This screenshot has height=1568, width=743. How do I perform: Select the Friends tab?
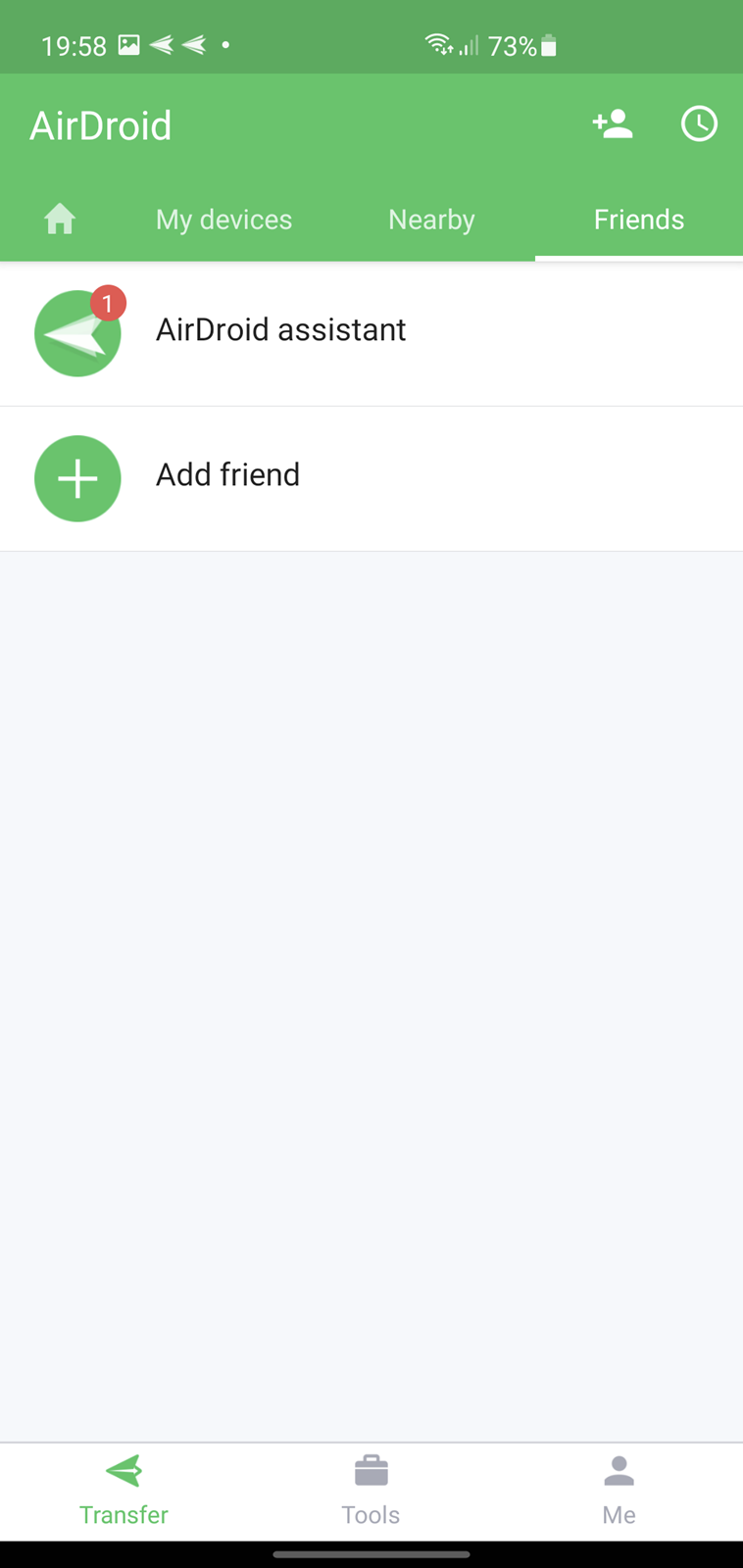pyautogui.click(x=639, y=220)
